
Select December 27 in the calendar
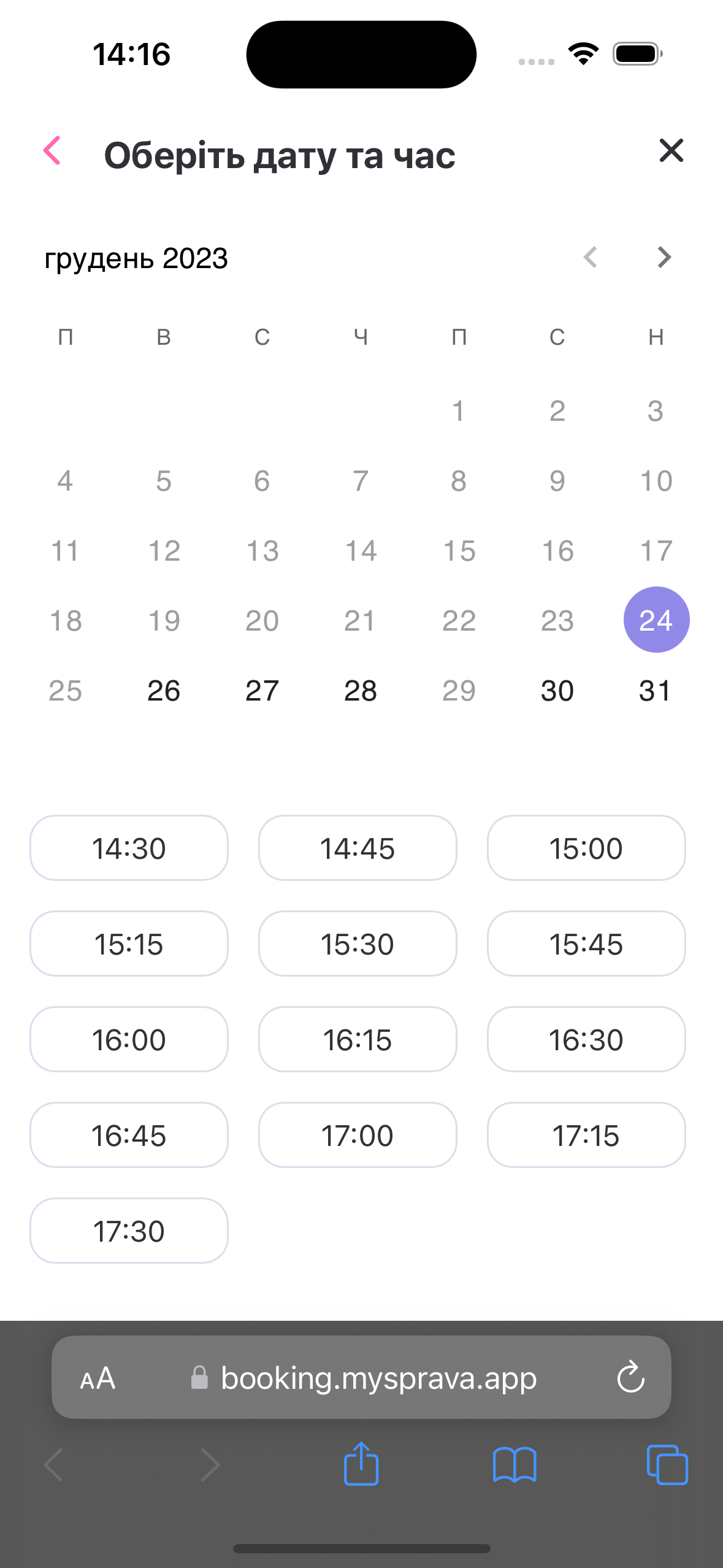click(262, 691)
